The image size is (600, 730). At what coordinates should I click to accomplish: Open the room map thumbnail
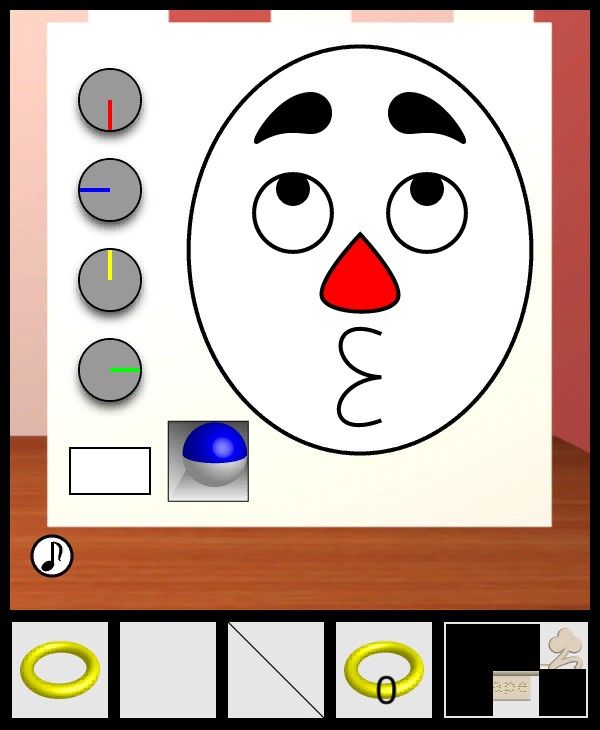tap(516, 670)
